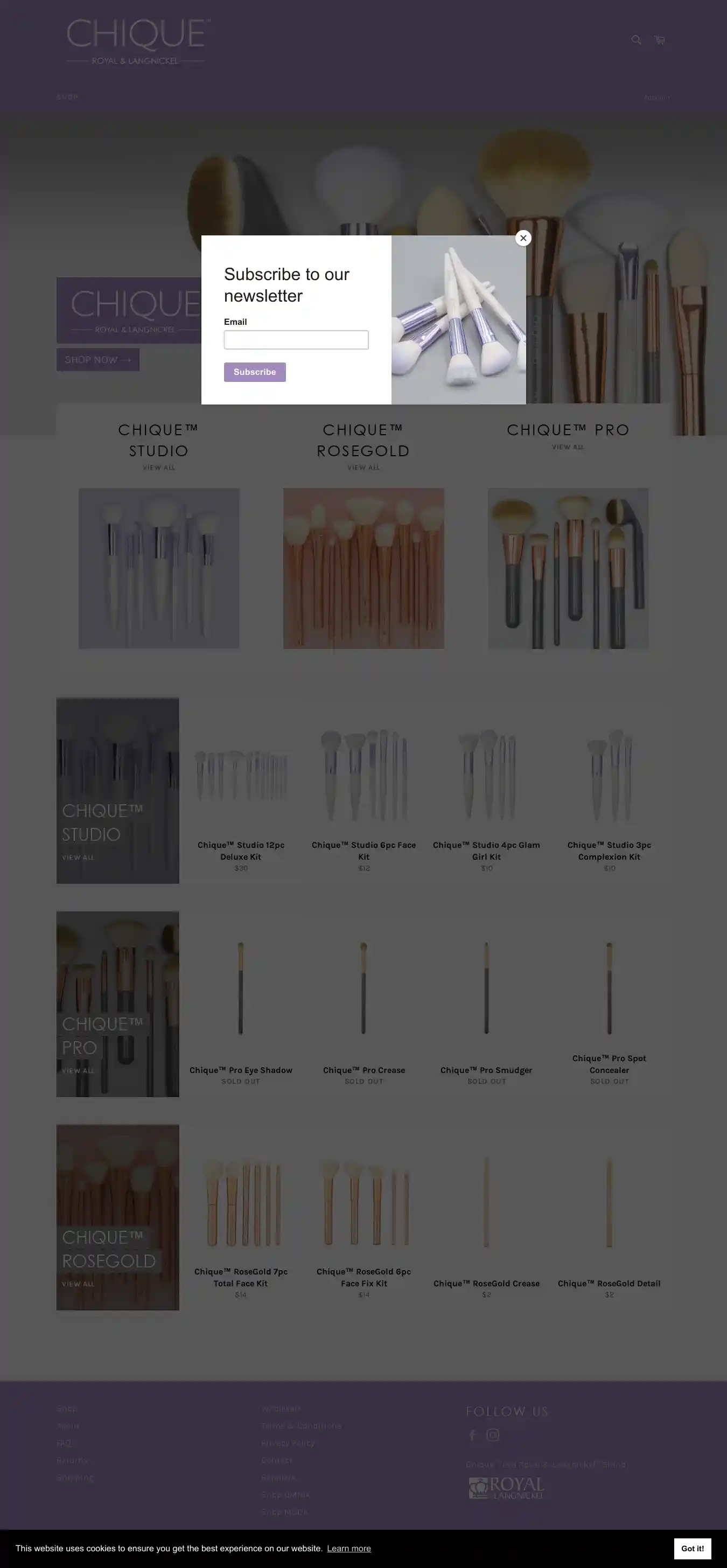Select Chique Studio 4pc Glam Girl Kit
The width and height of the screenshot is (727, 1568).
tap(486, 851)
